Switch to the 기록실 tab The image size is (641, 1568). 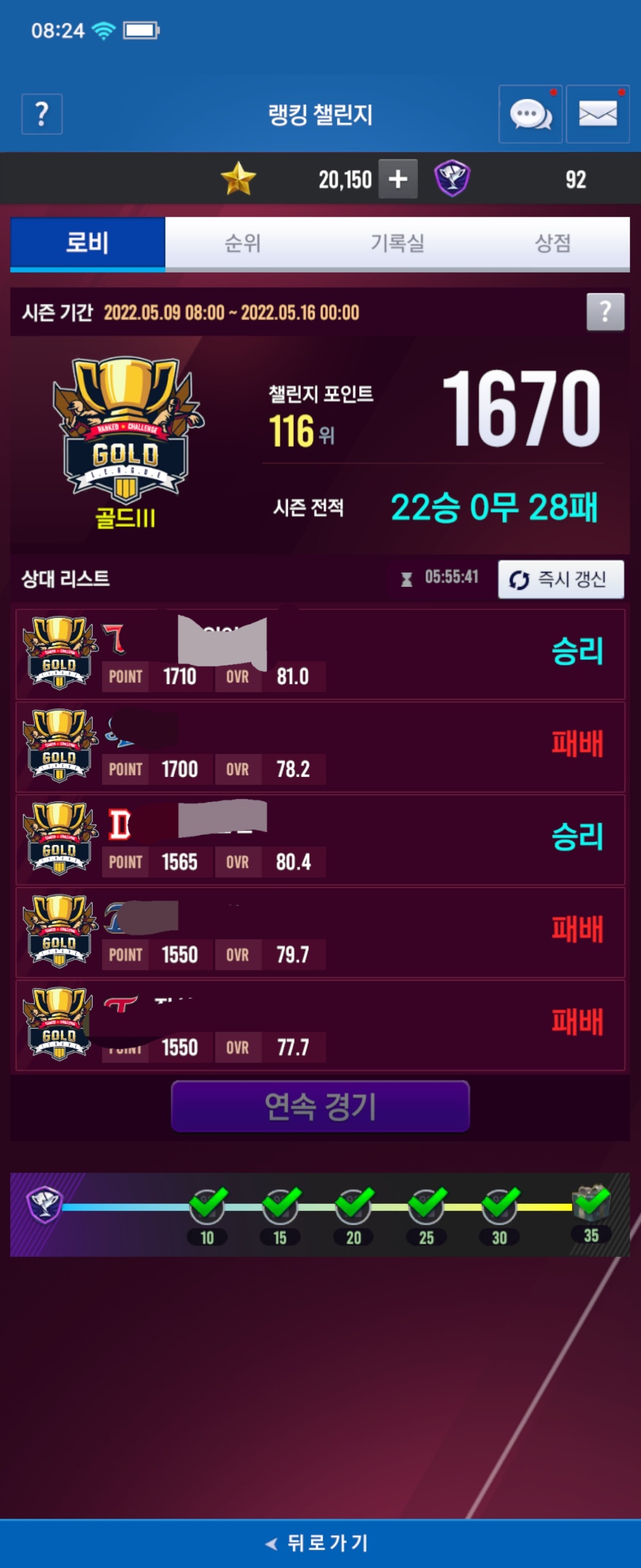click(x=398, y=244)
